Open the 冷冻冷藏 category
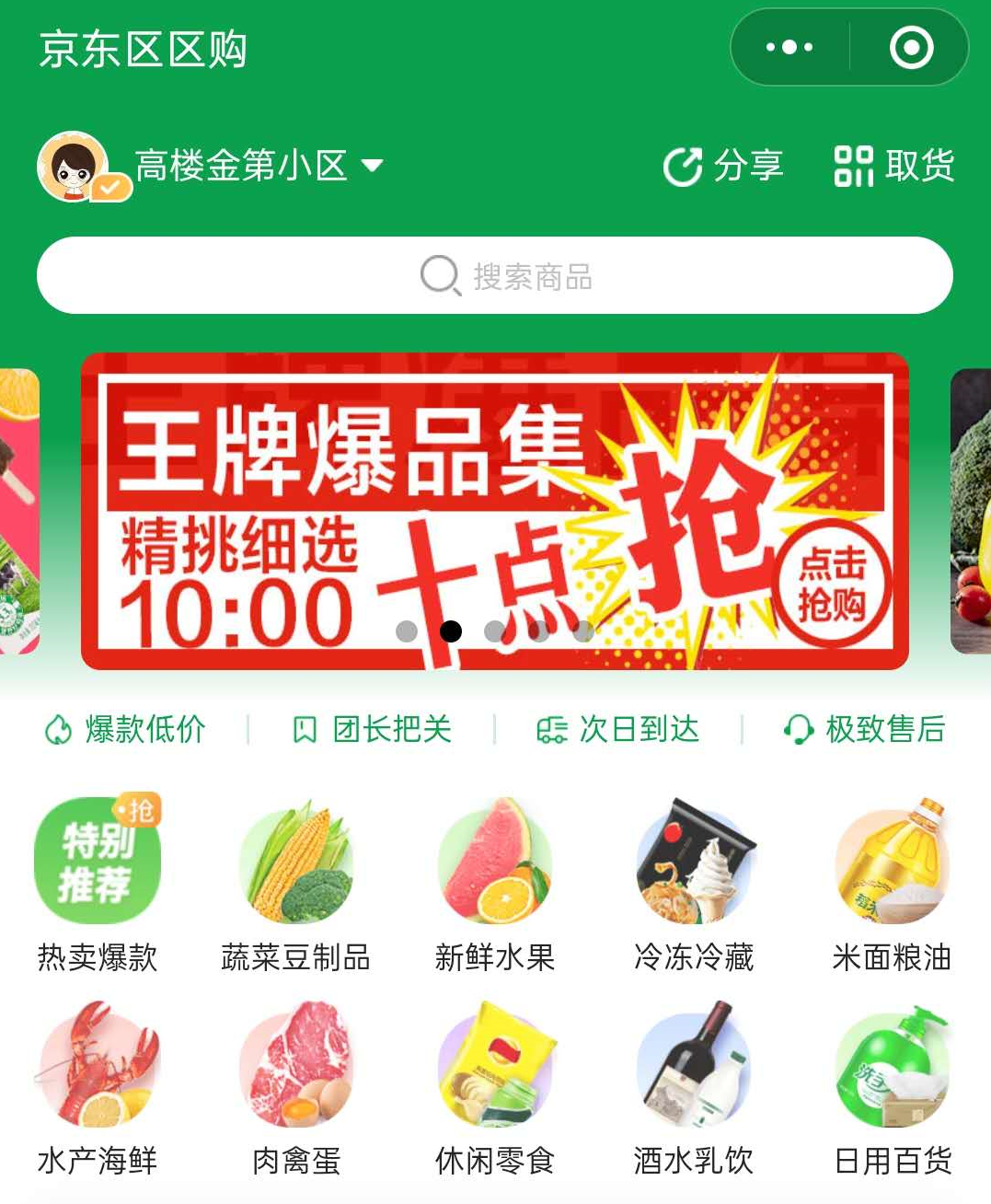 (x=694, y=884)
